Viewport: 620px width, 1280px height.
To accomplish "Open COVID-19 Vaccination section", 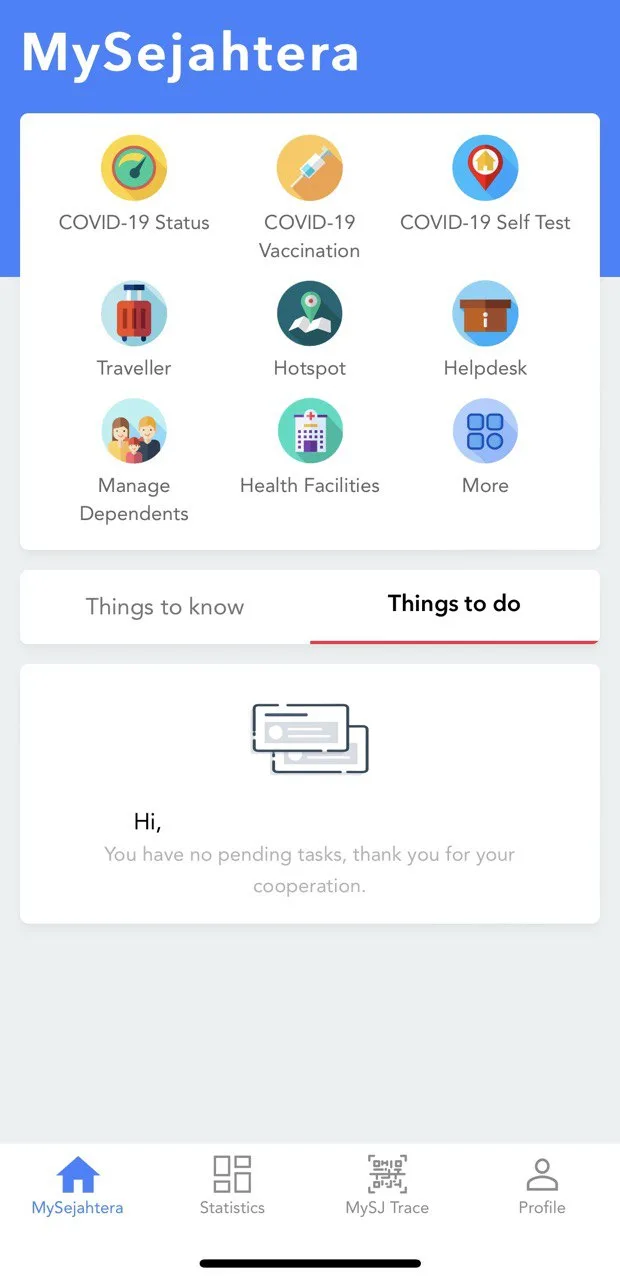I will 310,170.
